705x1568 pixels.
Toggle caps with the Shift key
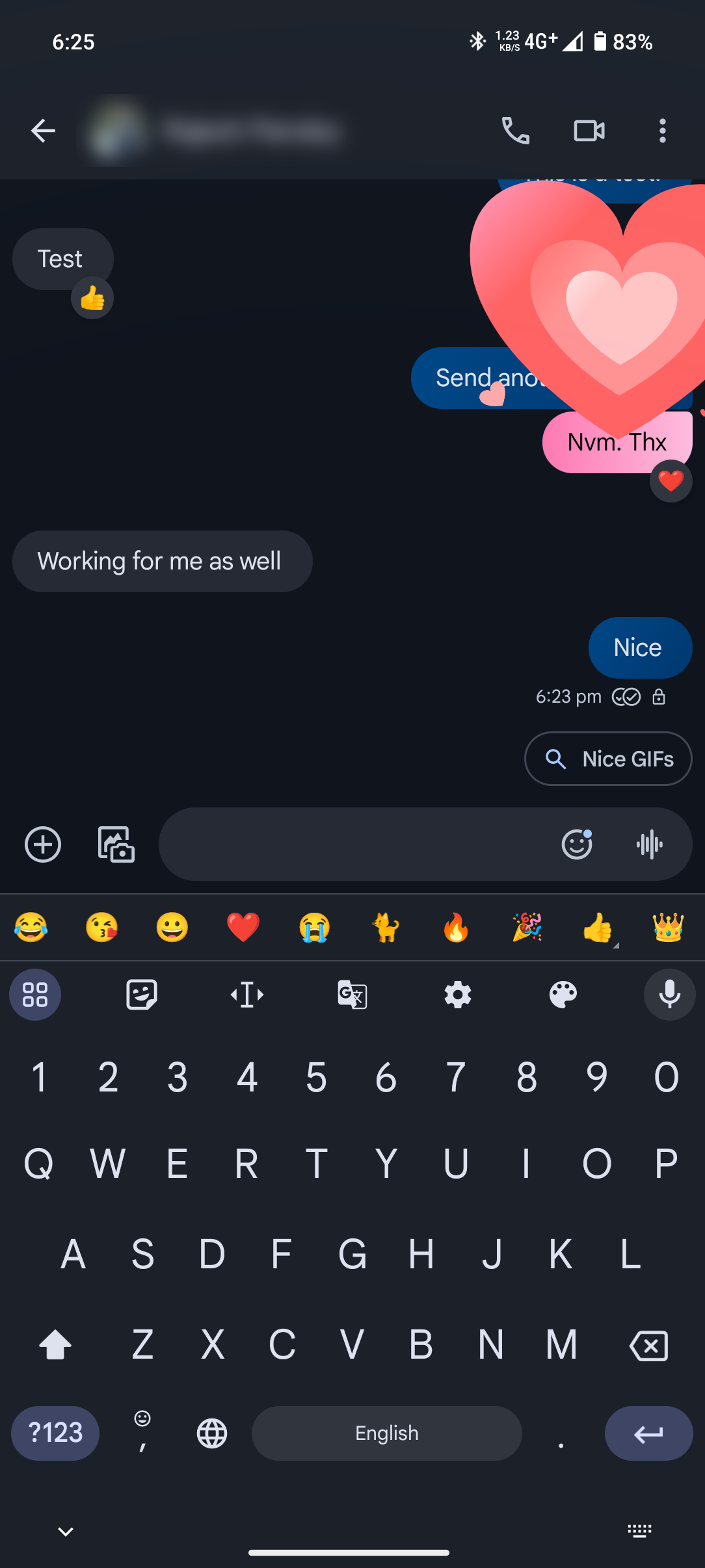pyautogui.click(x=55, y=1345)
